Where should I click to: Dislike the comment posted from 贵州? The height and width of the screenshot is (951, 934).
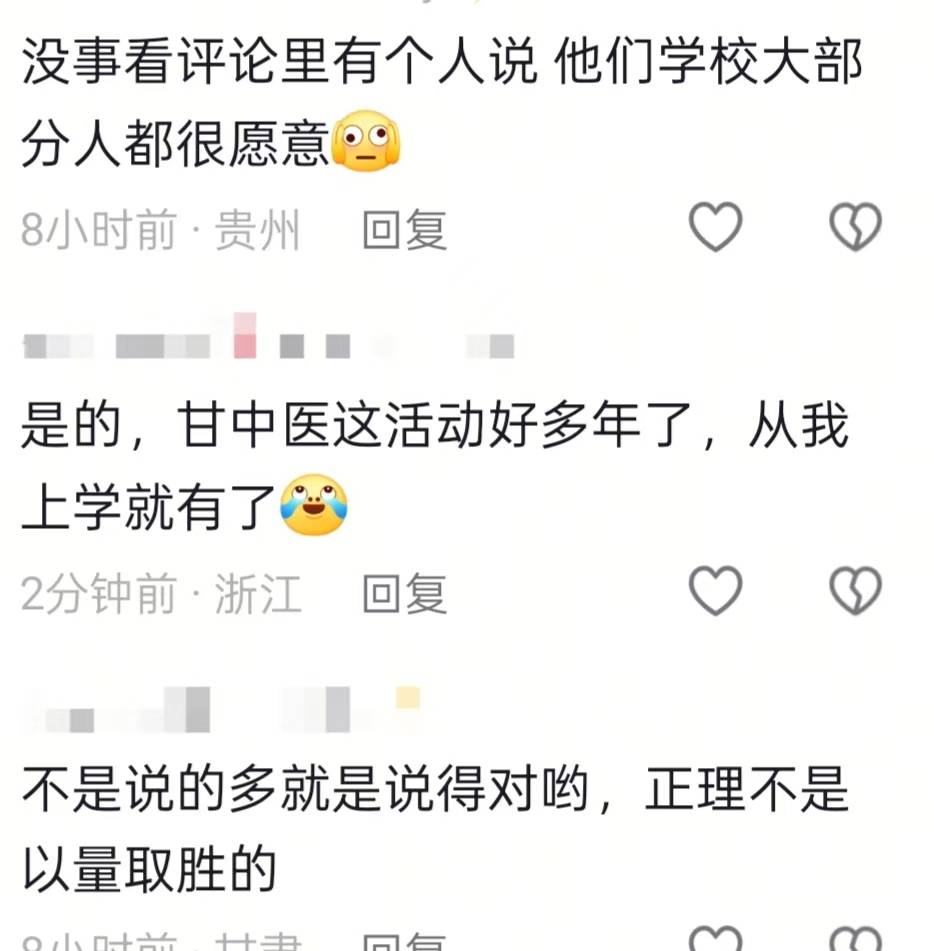[856, 227]
